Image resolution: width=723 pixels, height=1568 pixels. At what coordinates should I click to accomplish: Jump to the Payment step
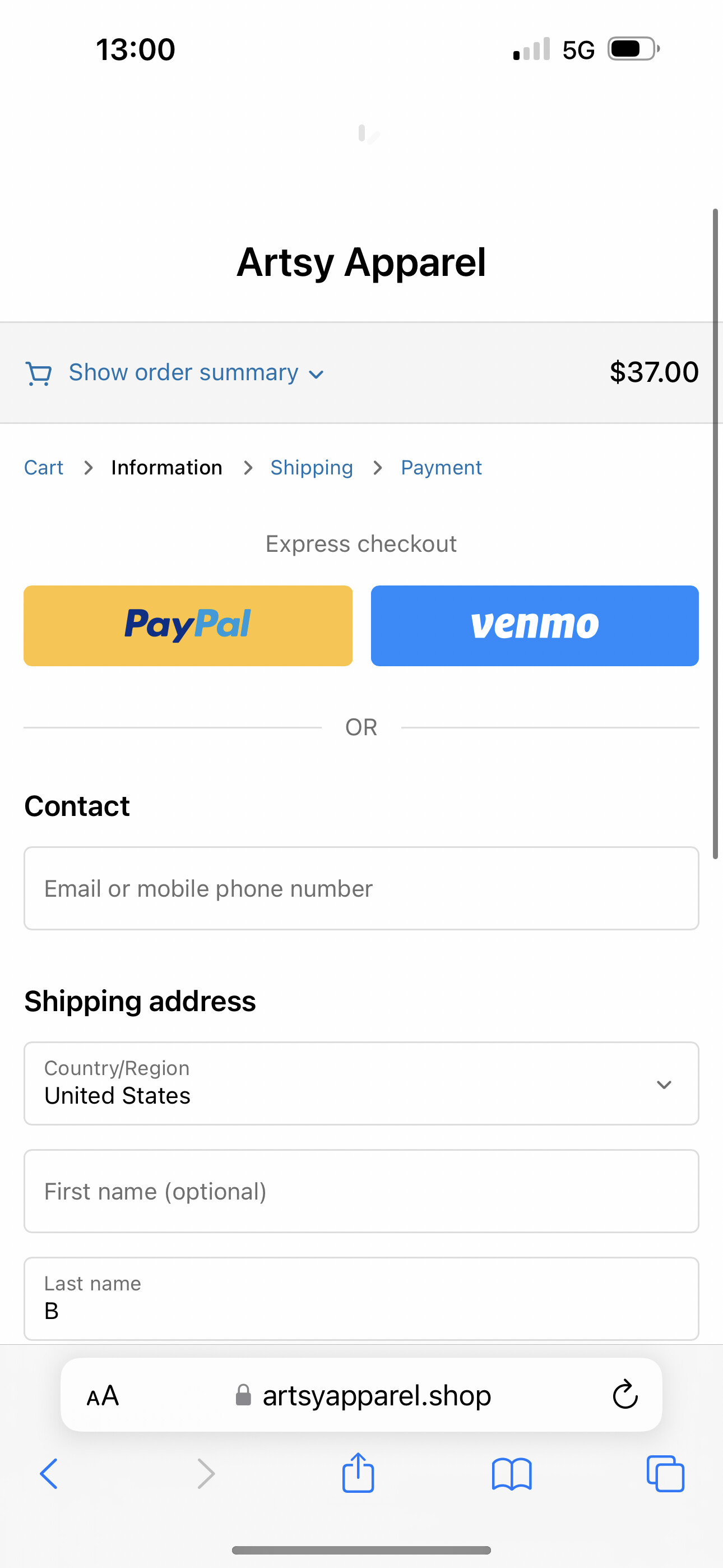441,468
